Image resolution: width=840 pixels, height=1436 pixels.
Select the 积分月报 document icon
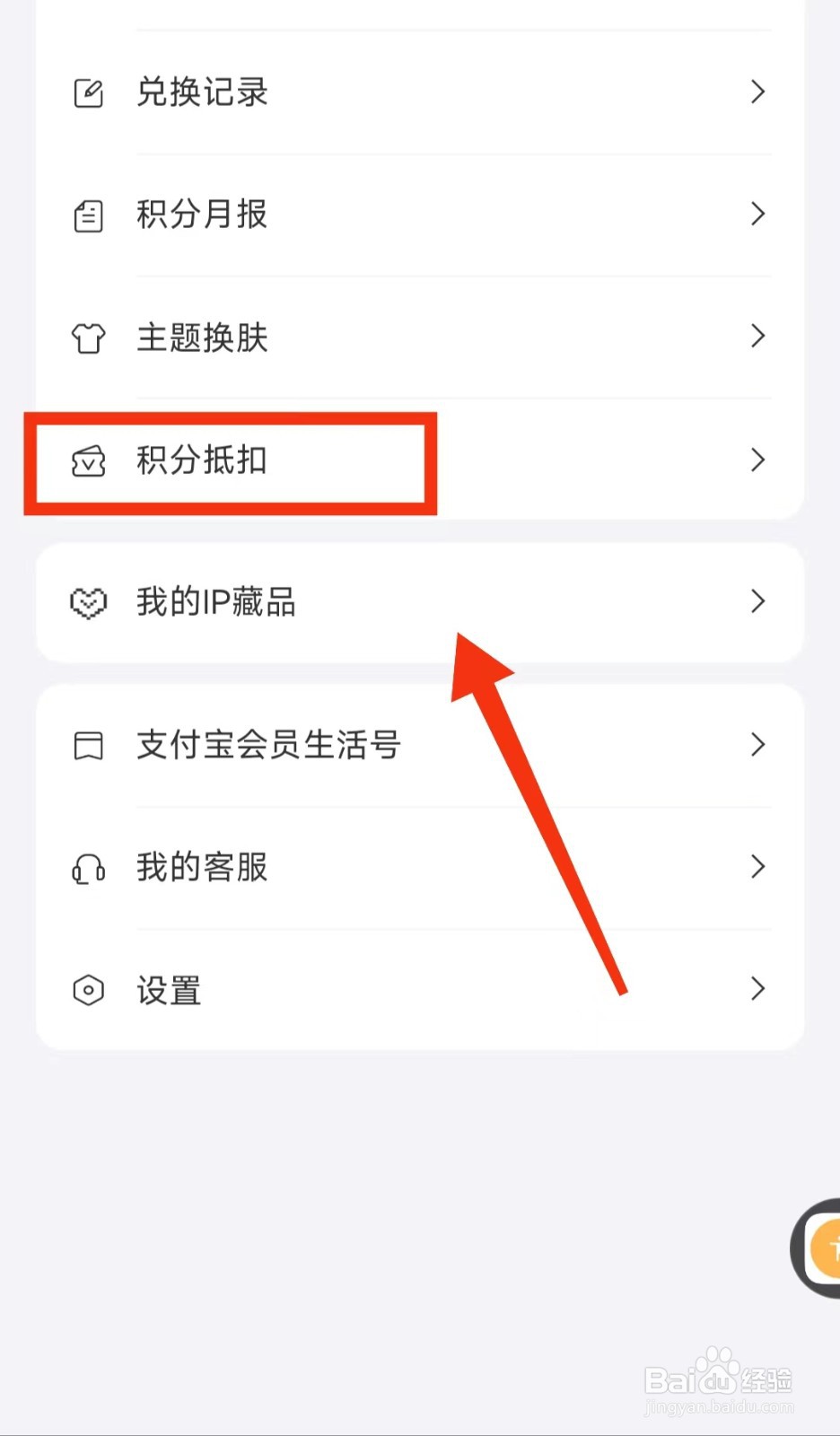pyautogui.click(x=87, y=215)
